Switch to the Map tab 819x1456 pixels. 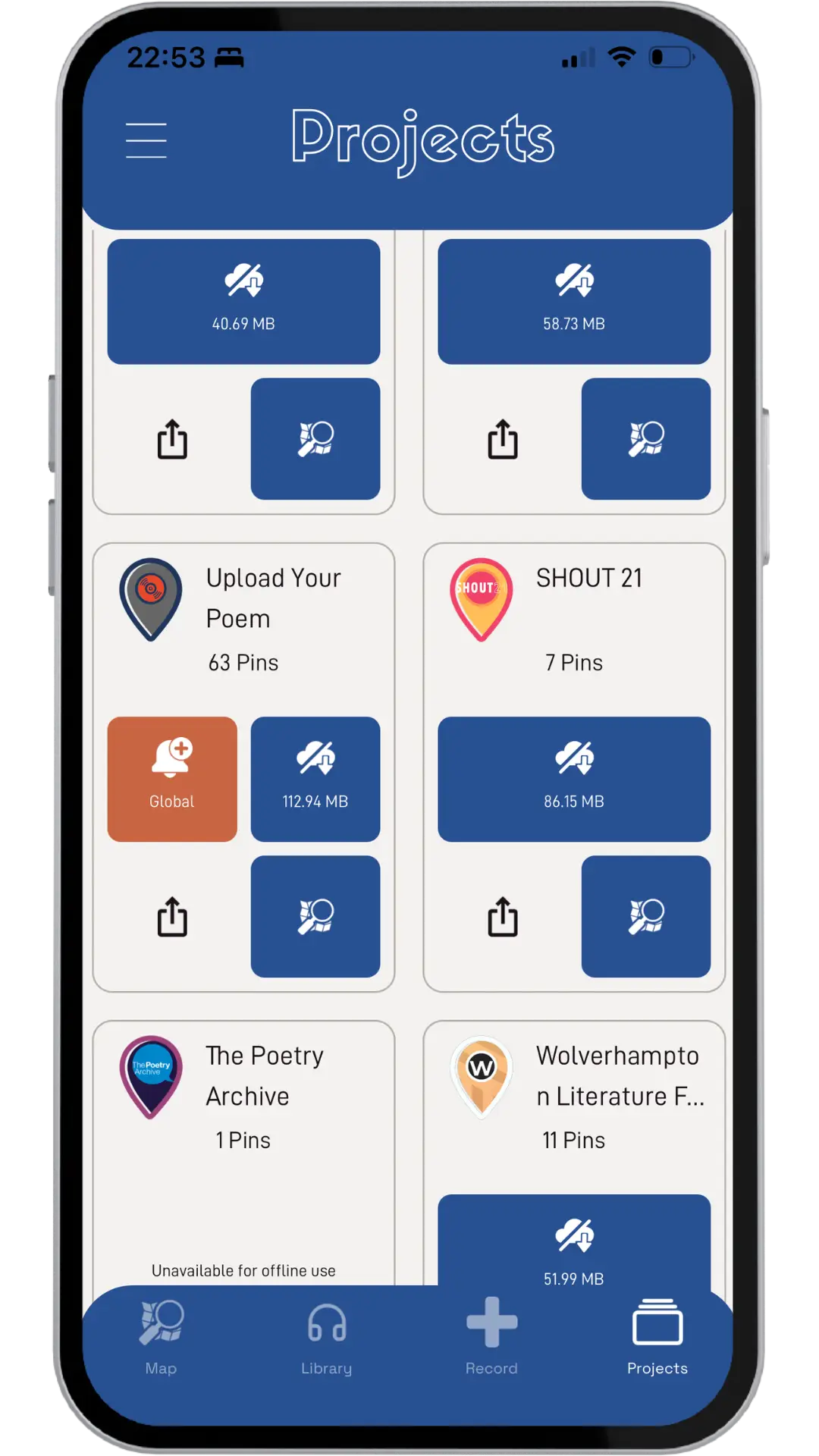pyautogui.click(x=161, y=1336)
